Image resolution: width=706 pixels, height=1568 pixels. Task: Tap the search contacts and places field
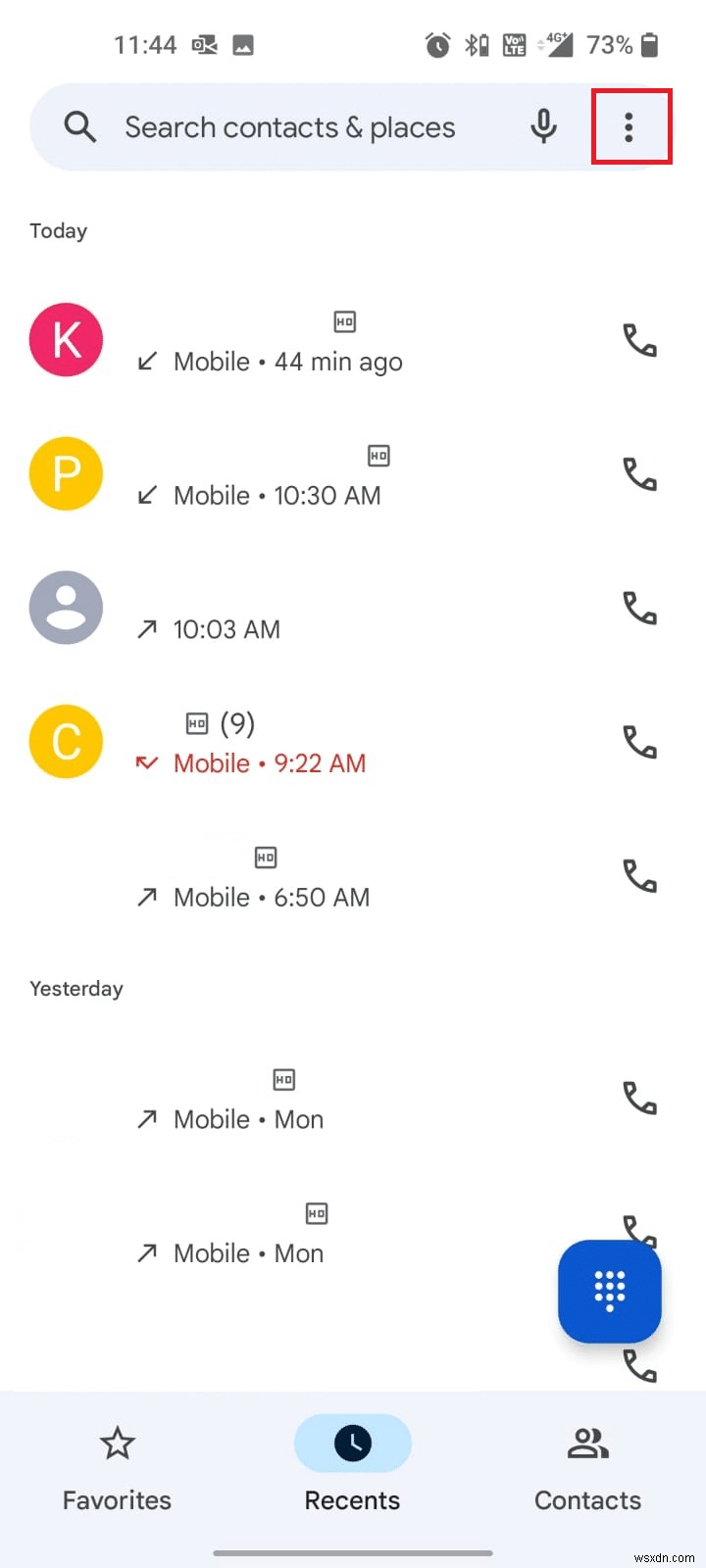289,126
